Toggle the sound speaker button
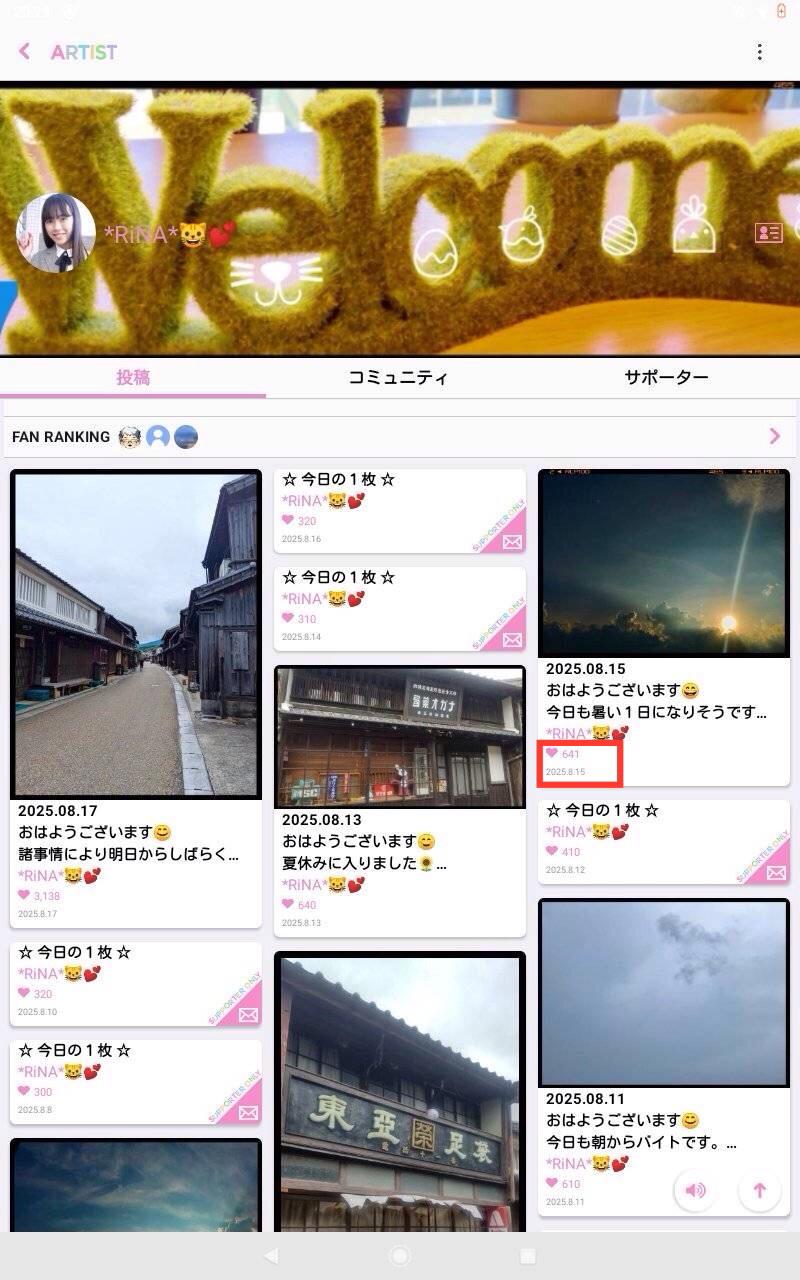 point(695,1190)
